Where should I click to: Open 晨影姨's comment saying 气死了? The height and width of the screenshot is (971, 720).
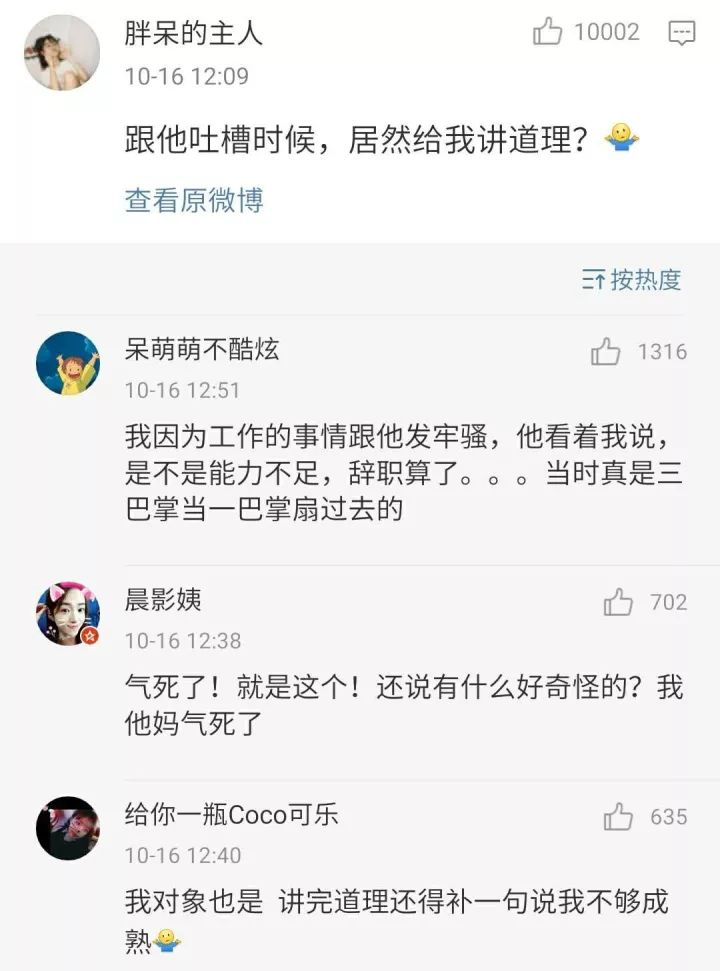(400, 705)
